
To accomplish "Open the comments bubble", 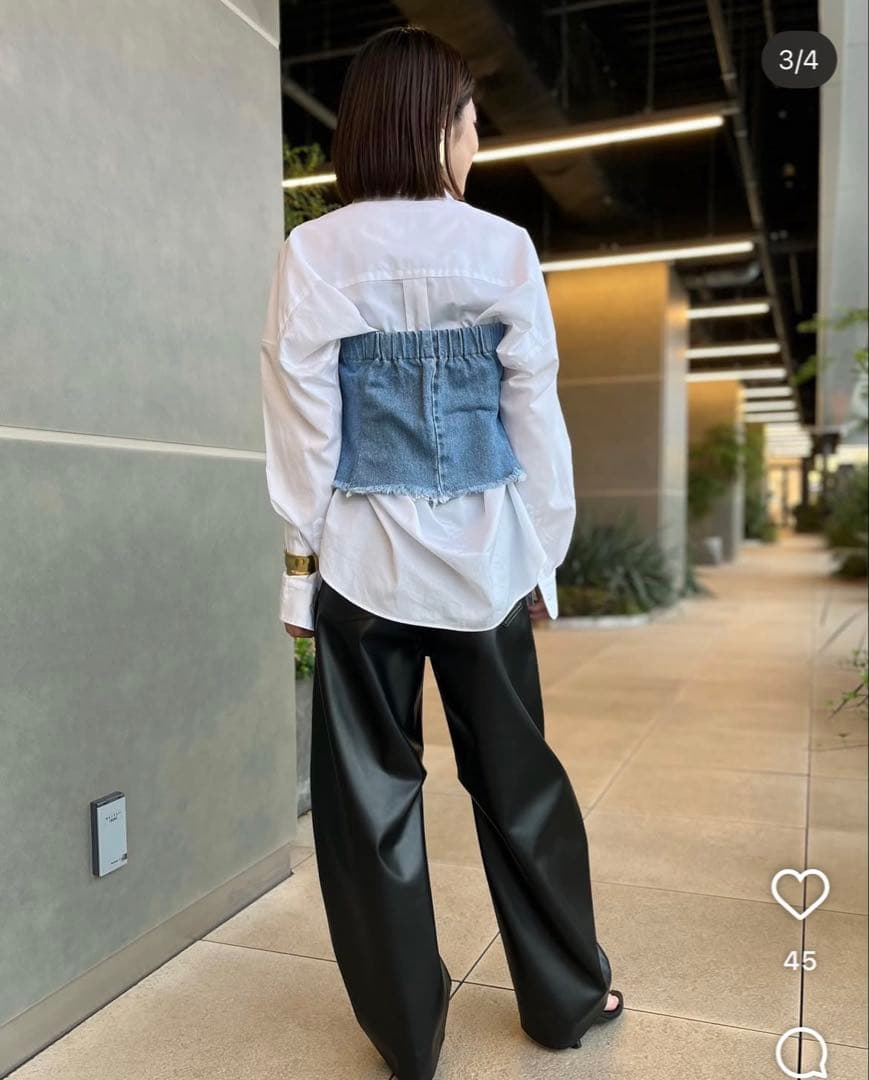I will (801, 1053).
